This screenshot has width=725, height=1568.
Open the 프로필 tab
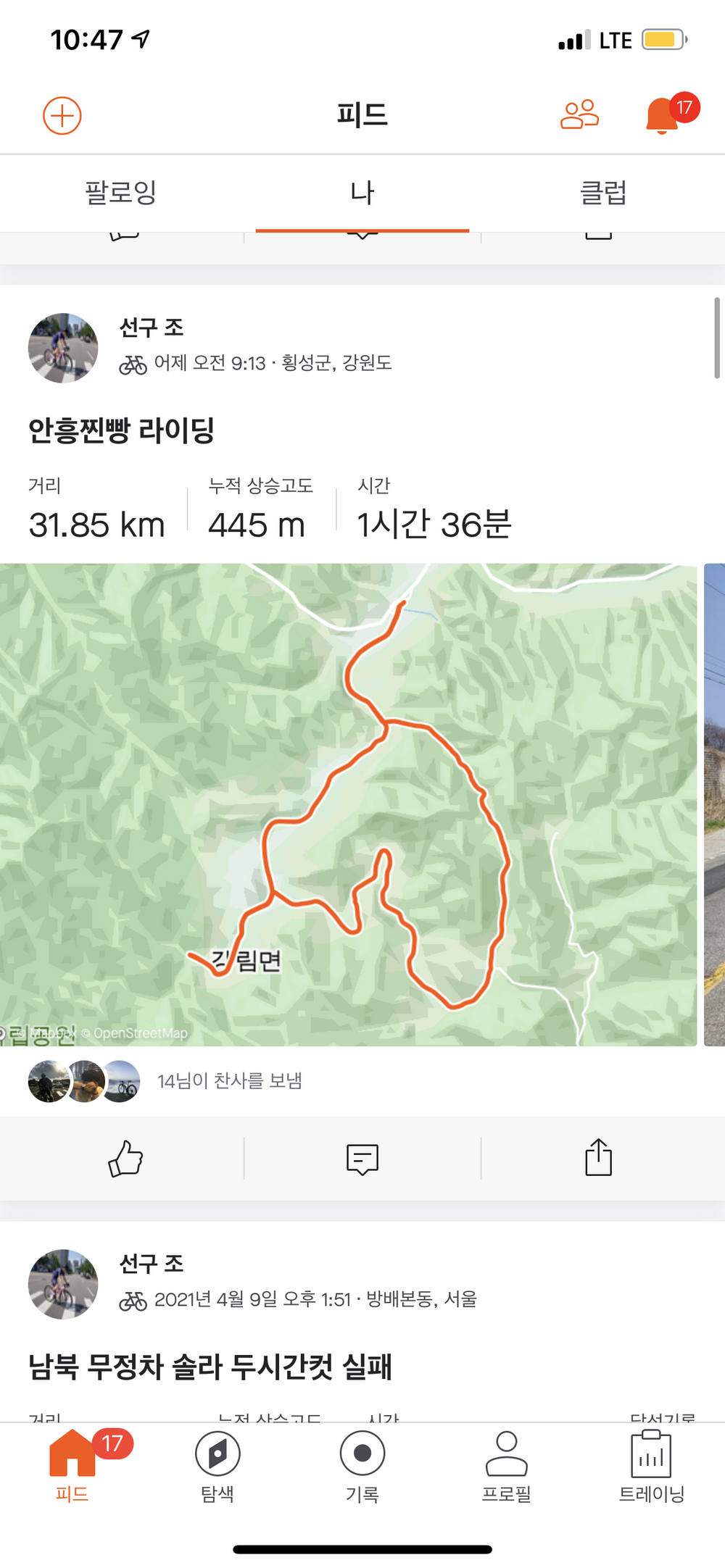pos(507,1465)
